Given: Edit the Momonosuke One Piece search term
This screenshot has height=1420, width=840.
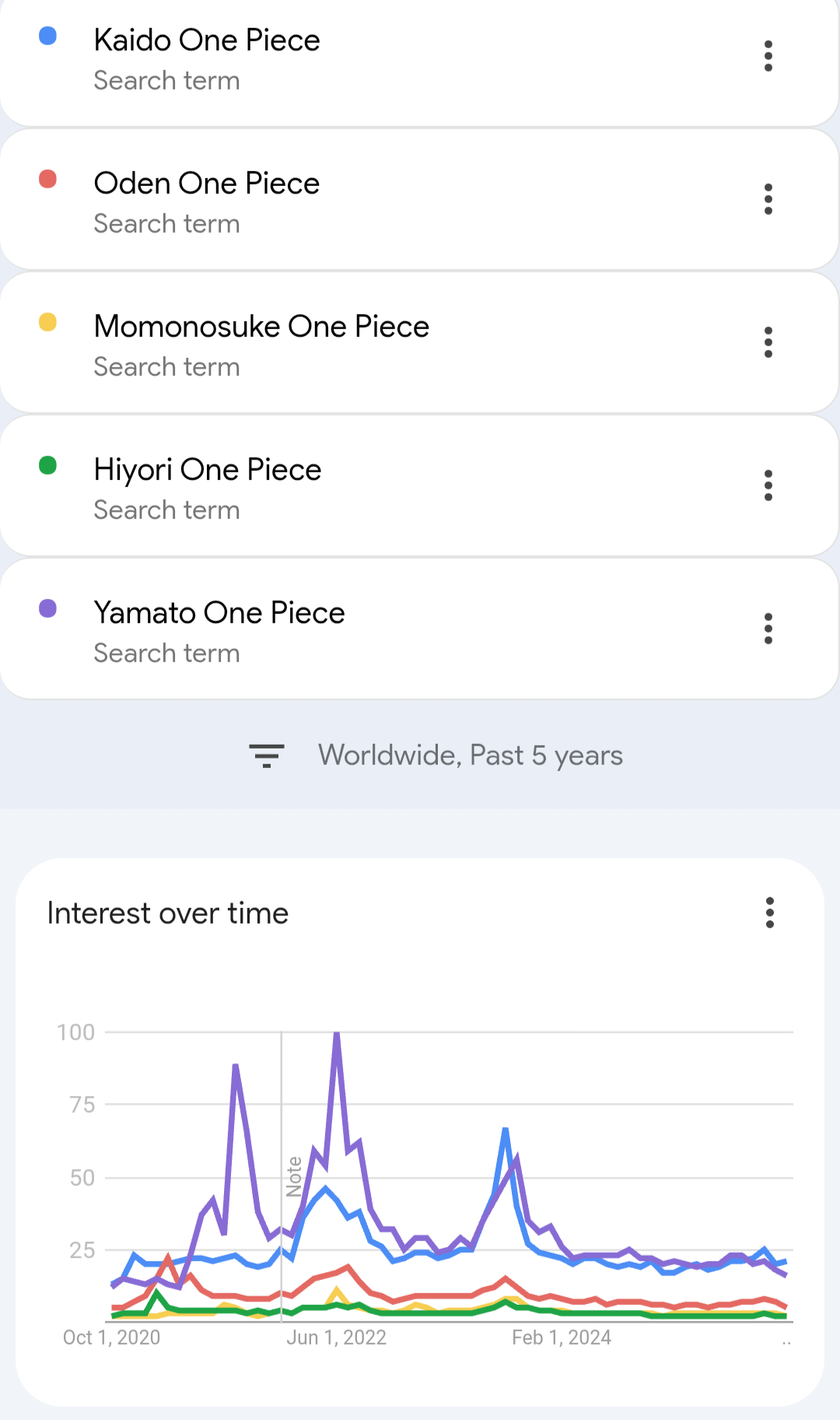Looking at the screenshot, I should coord(261,327).
